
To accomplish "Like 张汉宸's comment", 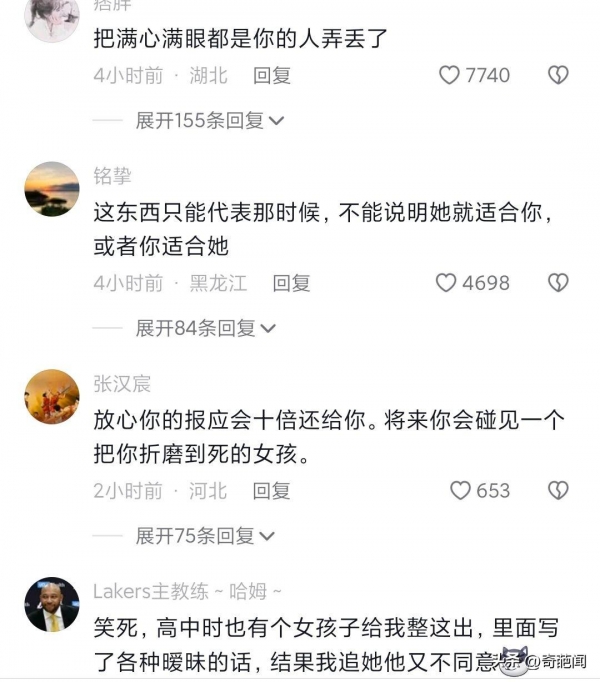I will point(460,491).
